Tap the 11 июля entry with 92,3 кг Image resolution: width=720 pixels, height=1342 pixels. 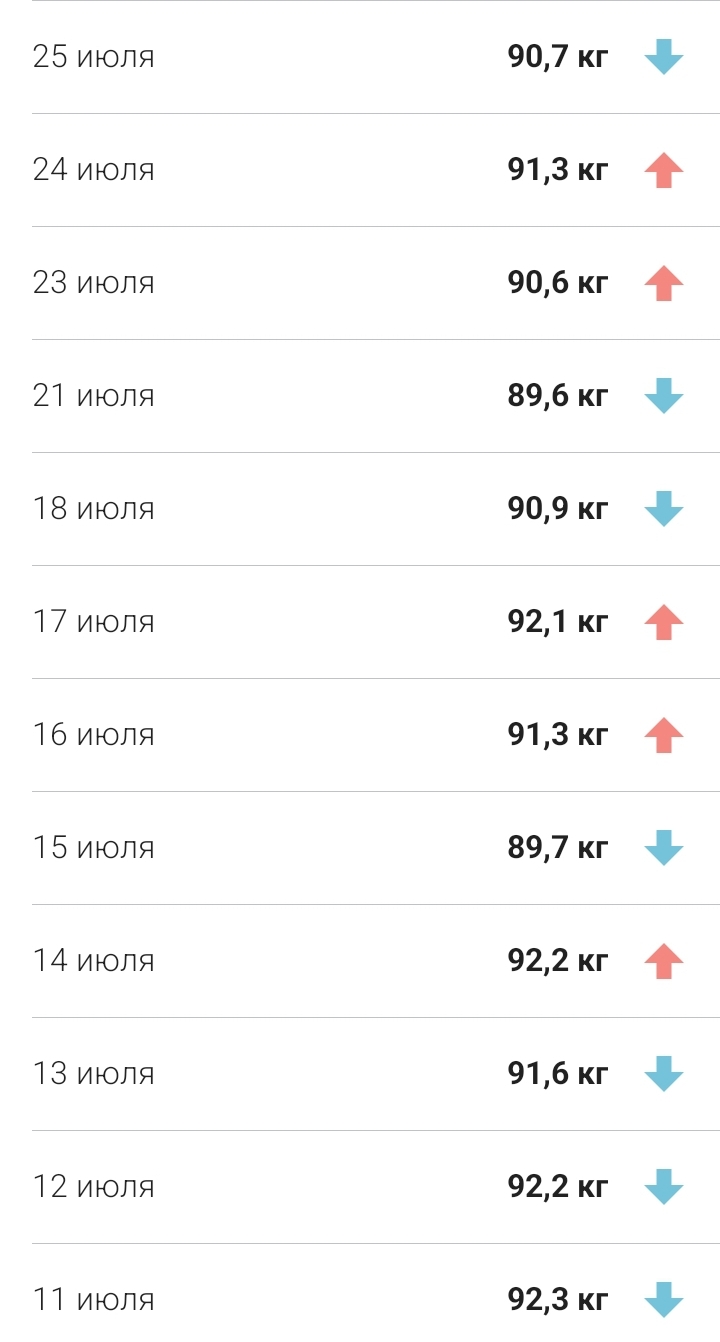pyautogui.click(x=360, y=1293)
